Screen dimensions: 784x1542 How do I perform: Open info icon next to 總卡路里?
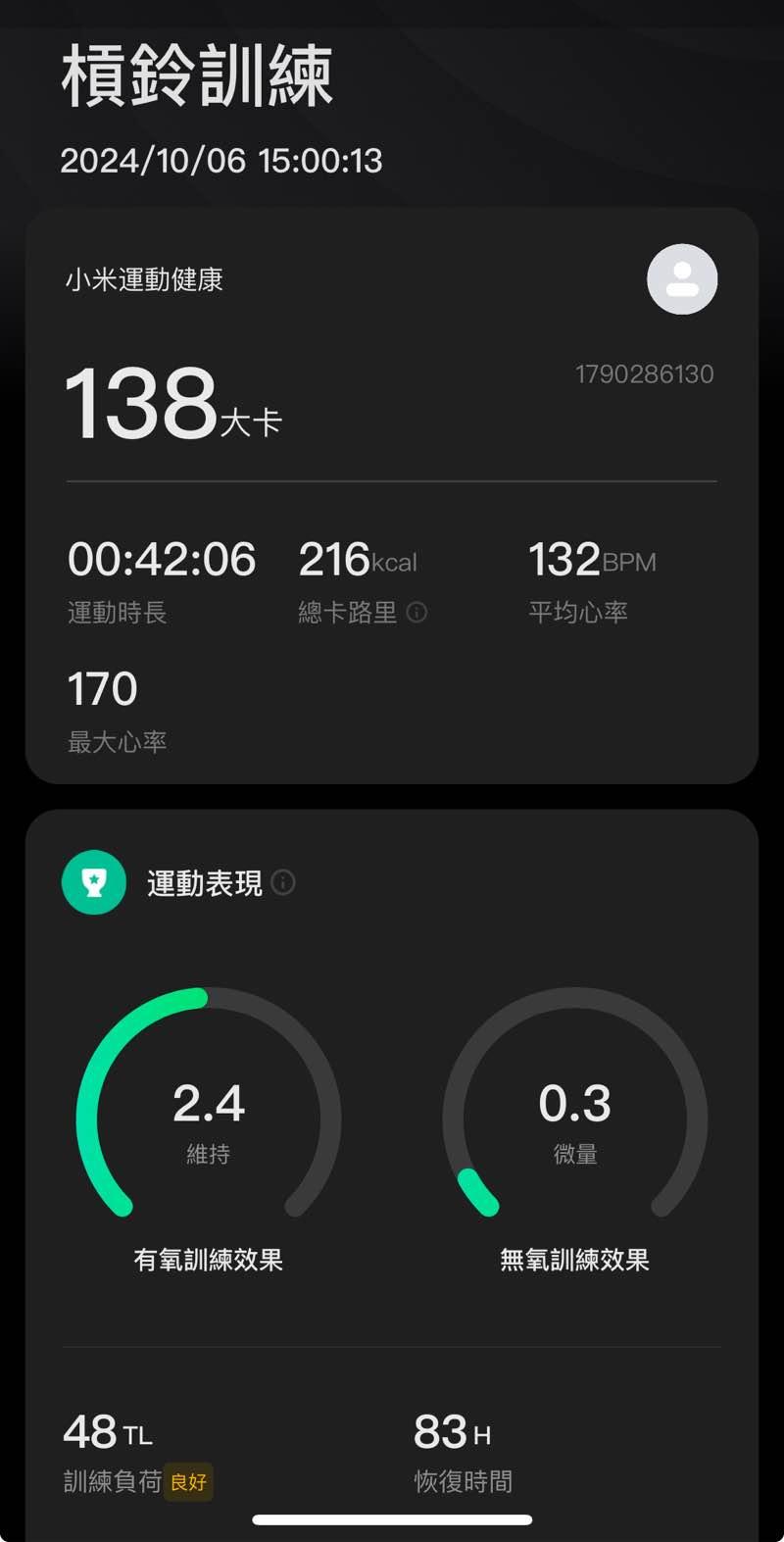416,613
